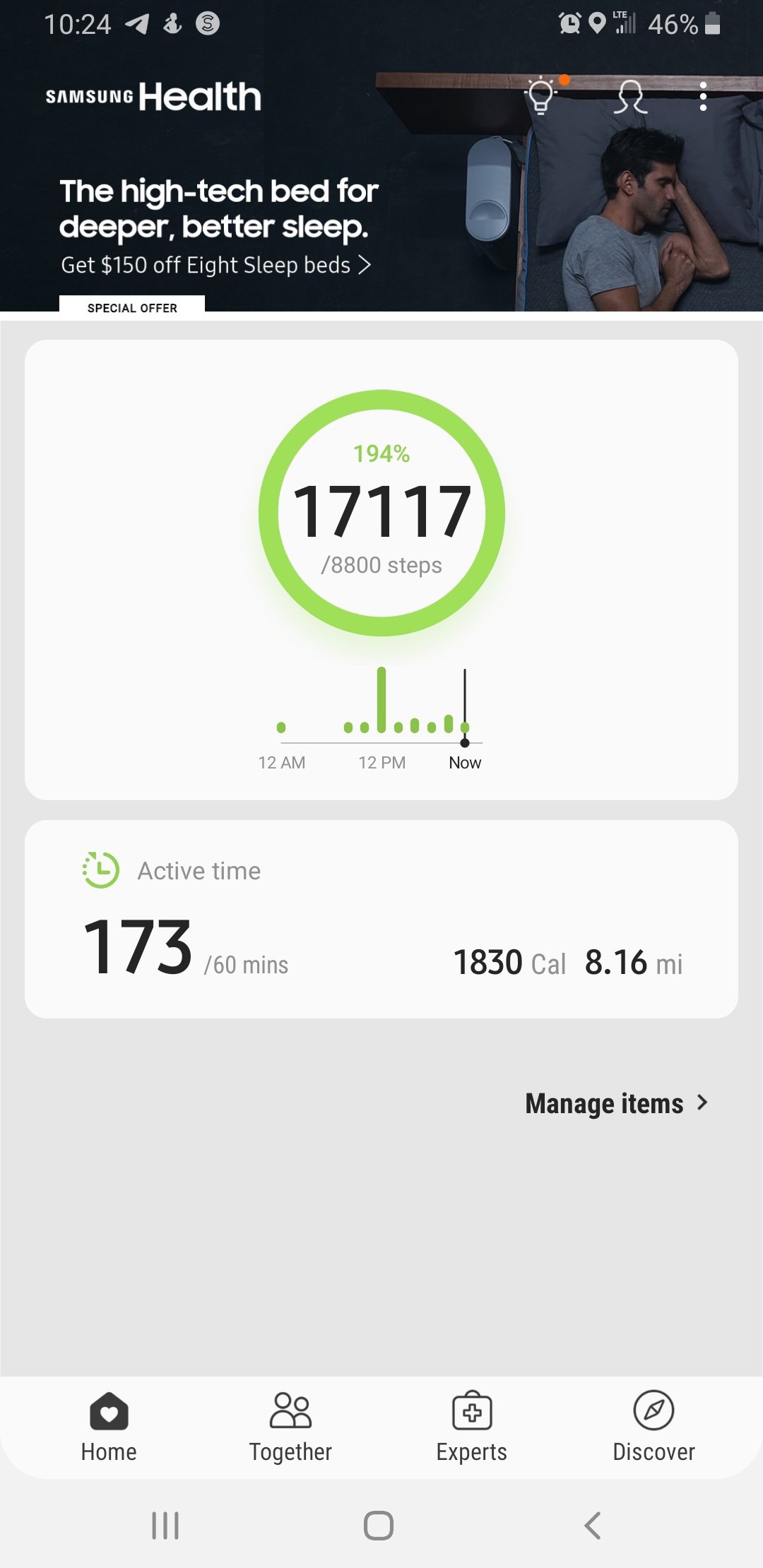Open the Active time card
Viewport: 763px width, 1568px height.
(x=381, y=918)
